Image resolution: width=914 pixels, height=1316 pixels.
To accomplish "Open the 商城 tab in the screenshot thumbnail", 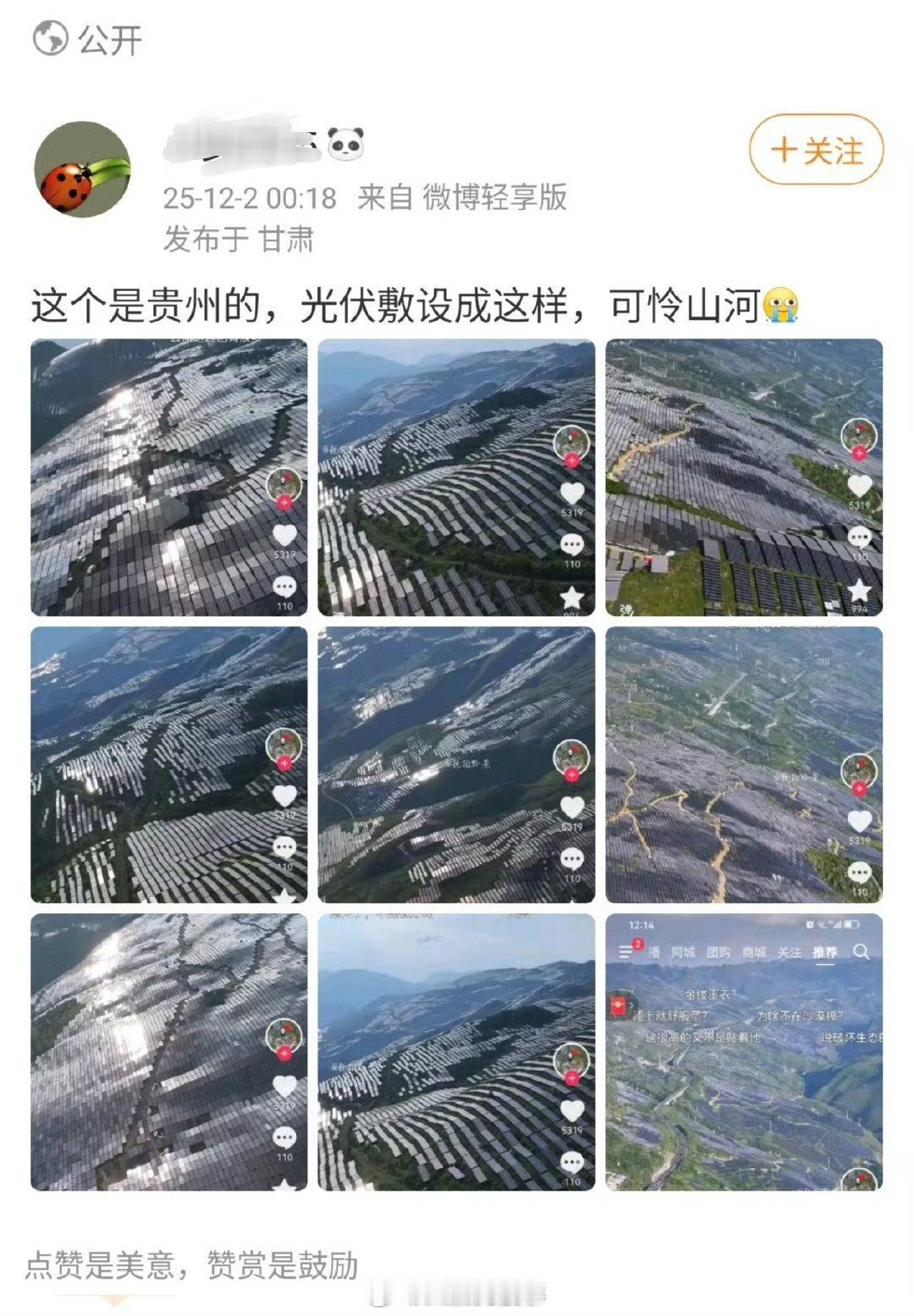I will coord(754,953).
